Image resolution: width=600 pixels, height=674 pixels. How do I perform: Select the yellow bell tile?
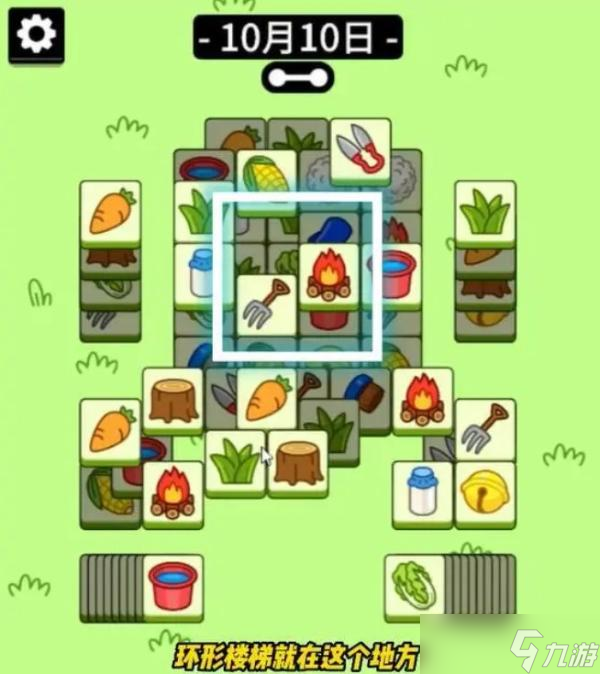tap(486, 492)
